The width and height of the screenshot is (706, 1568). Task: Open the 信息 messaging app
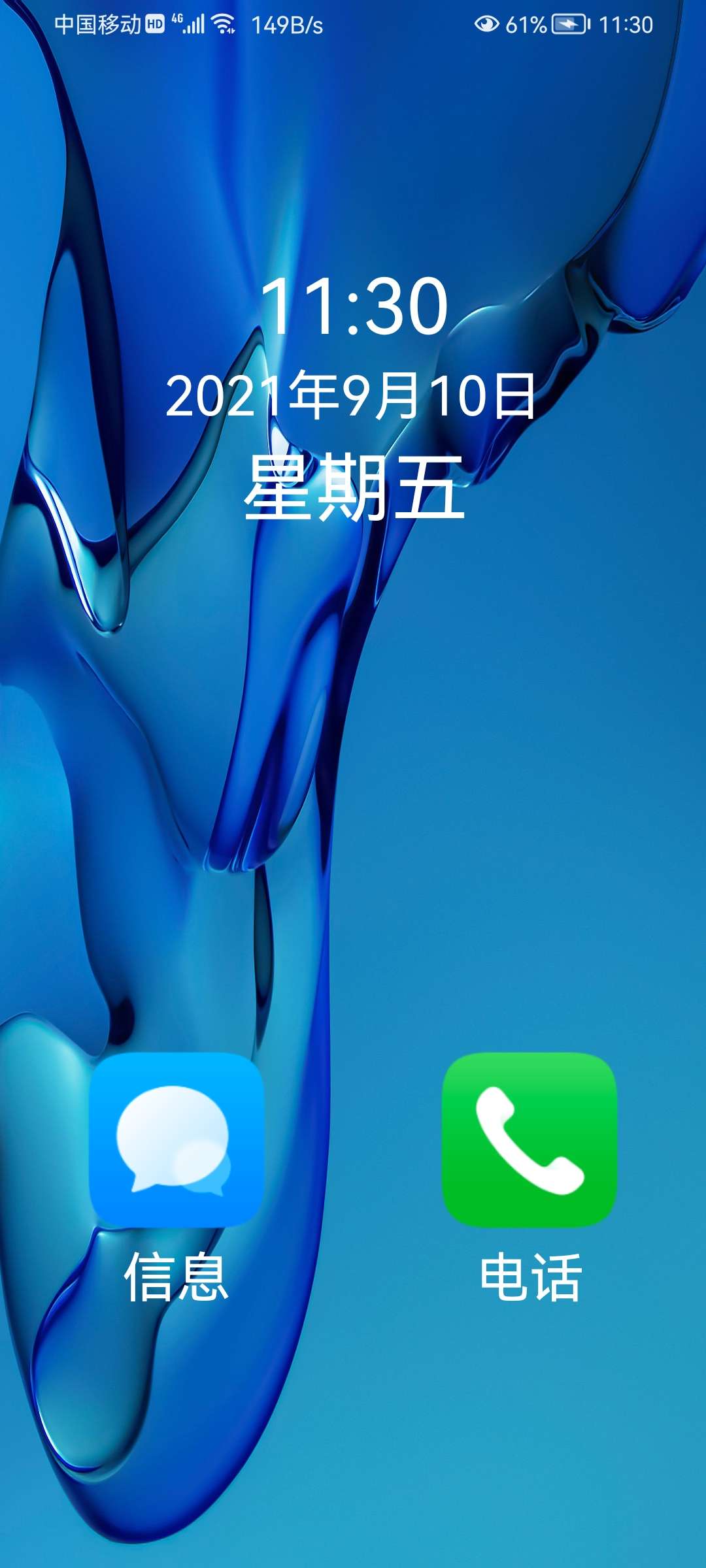coord(176,1139)
